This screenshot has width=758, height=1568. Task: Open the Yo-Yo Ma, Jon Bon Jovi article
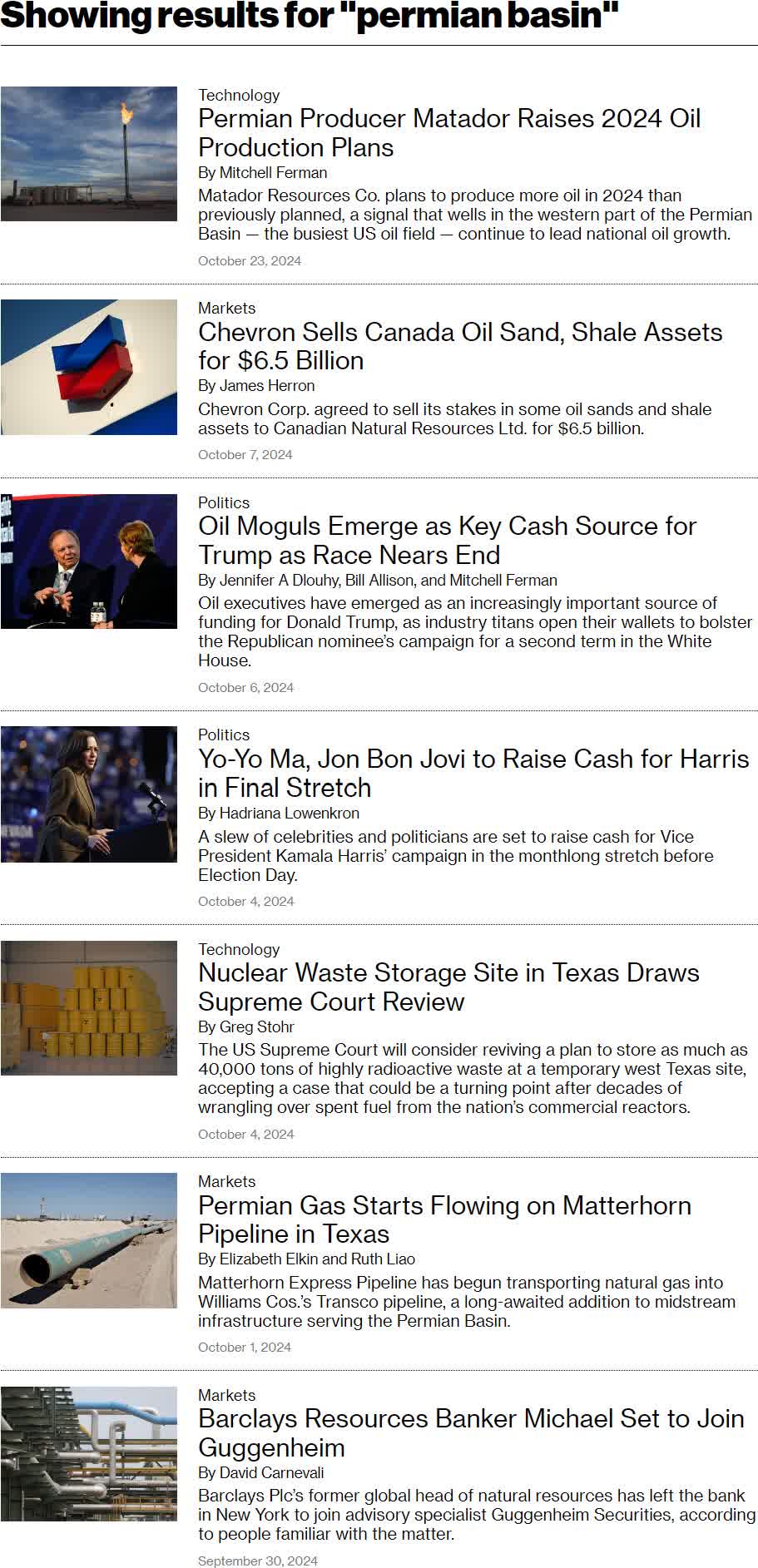coord(473,773)
